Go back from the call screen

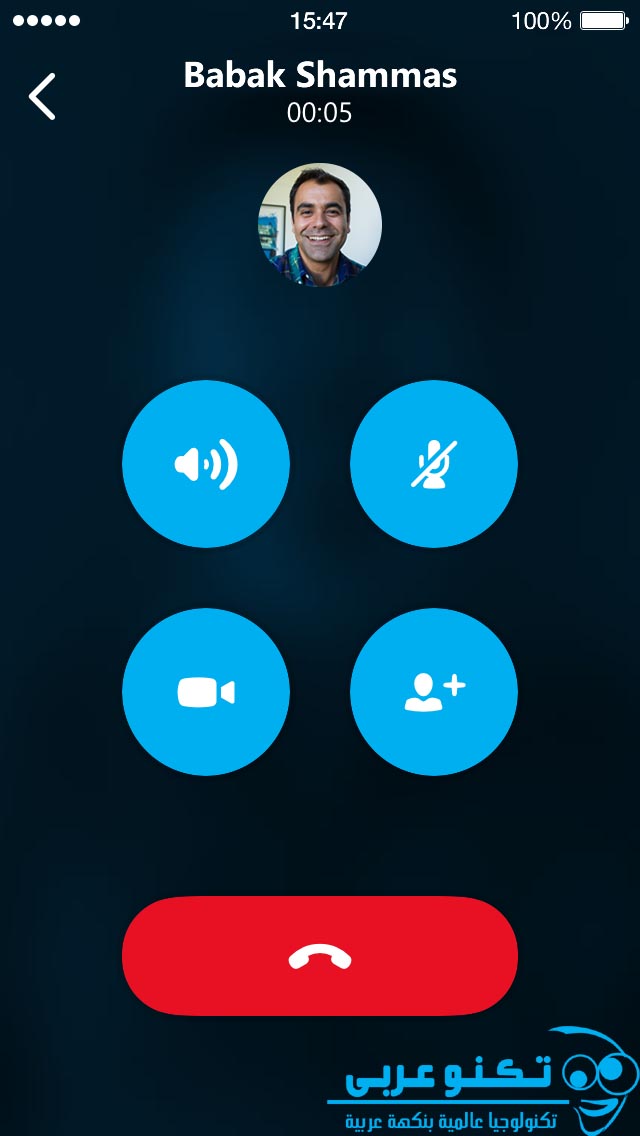click(42, 96)
